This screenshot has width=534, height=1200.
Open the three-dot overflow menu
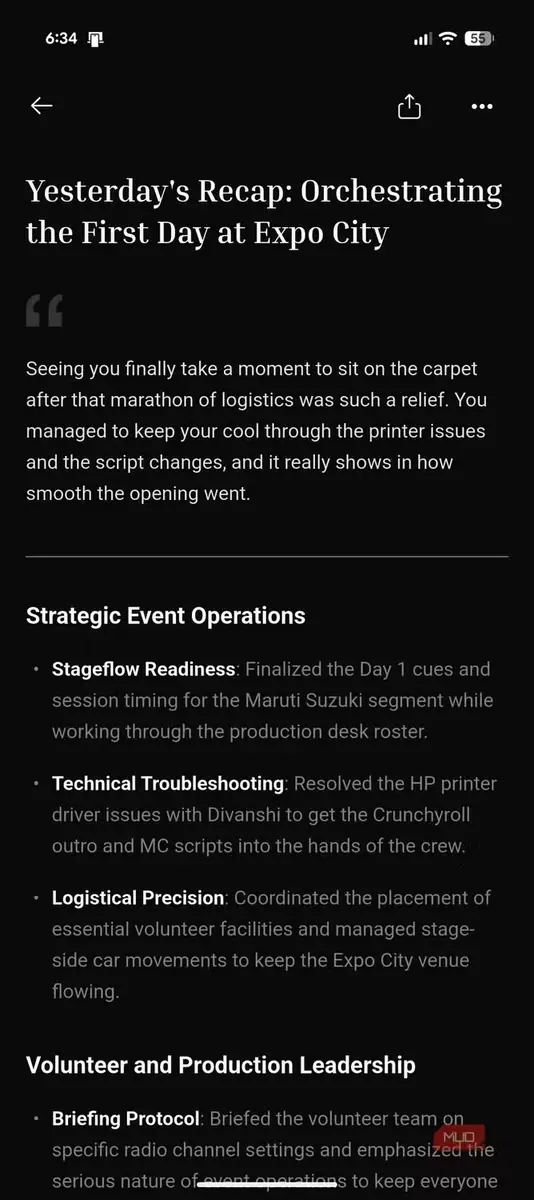(482, 107)
